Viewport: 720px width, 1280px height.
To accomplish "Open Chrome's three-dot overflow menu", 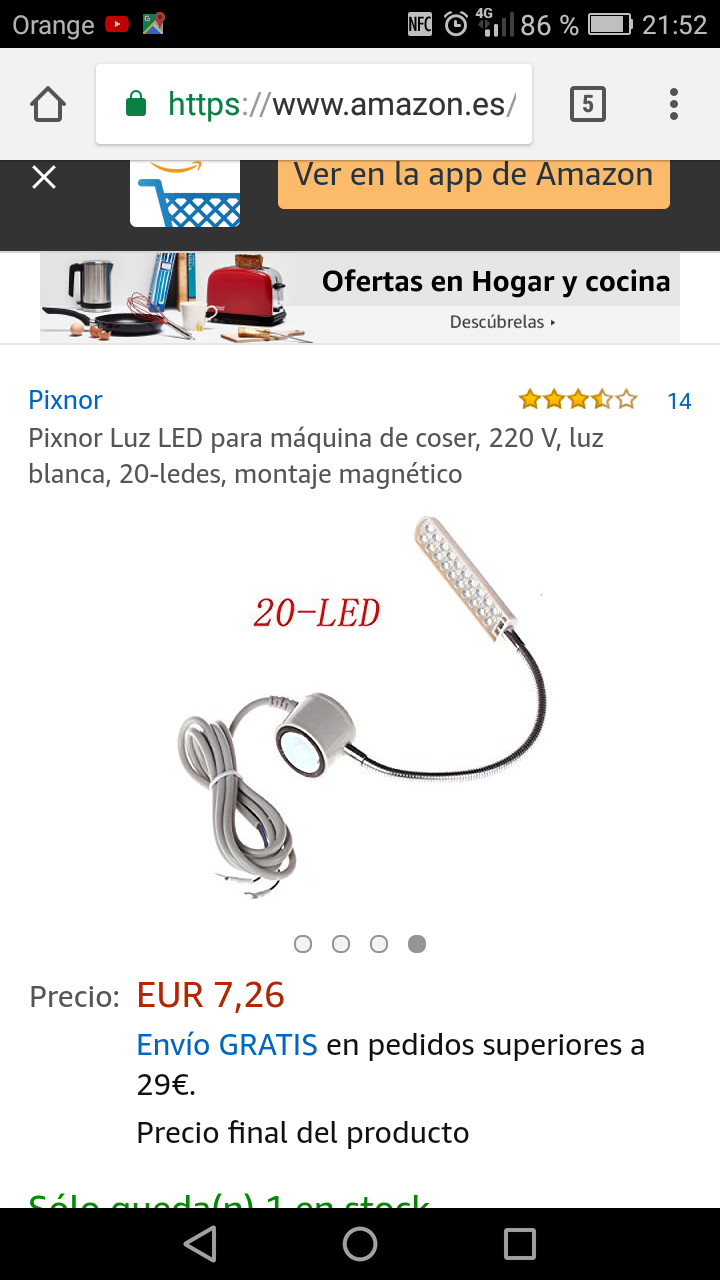I will coord(674,104).
